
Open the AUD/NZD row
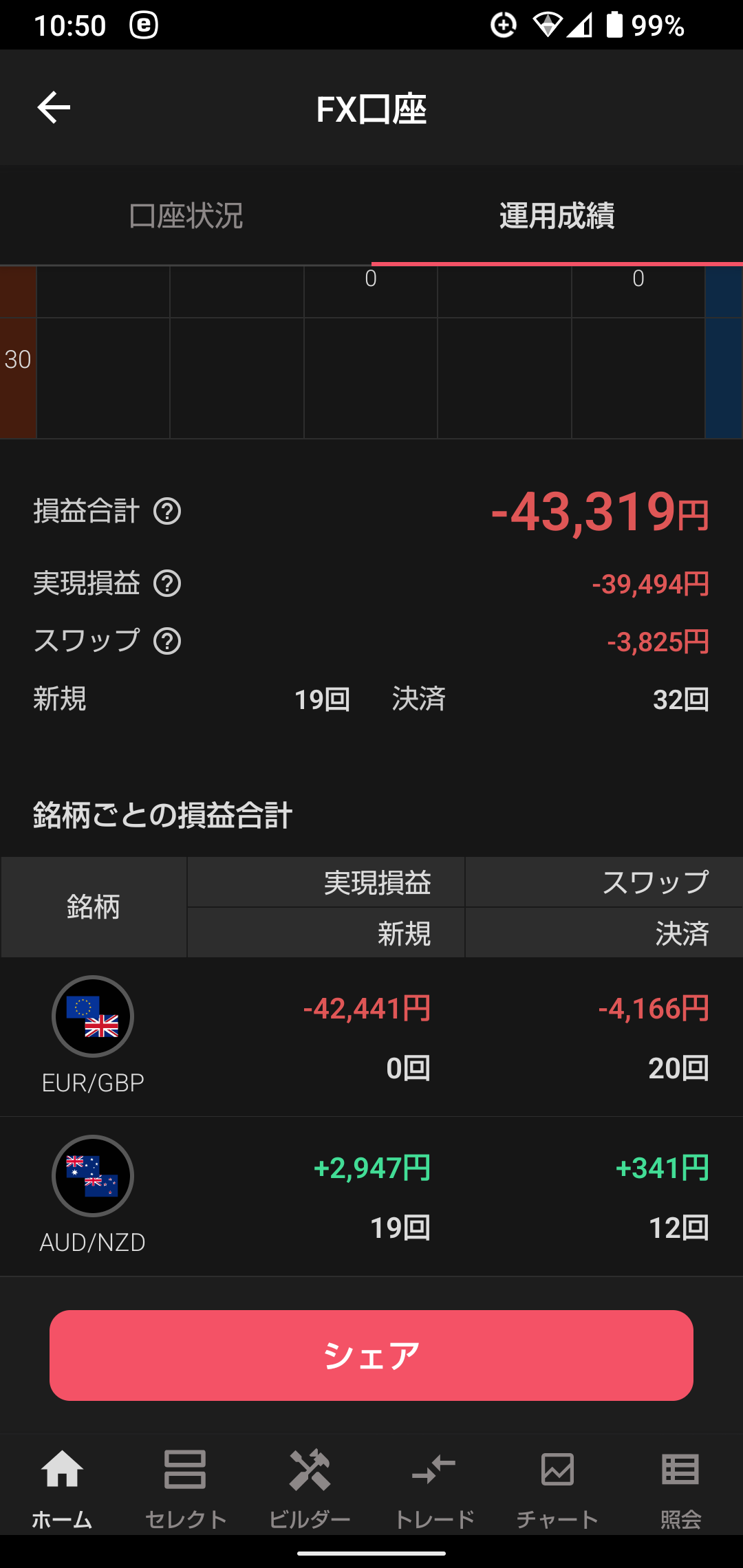pos(371,1197)
